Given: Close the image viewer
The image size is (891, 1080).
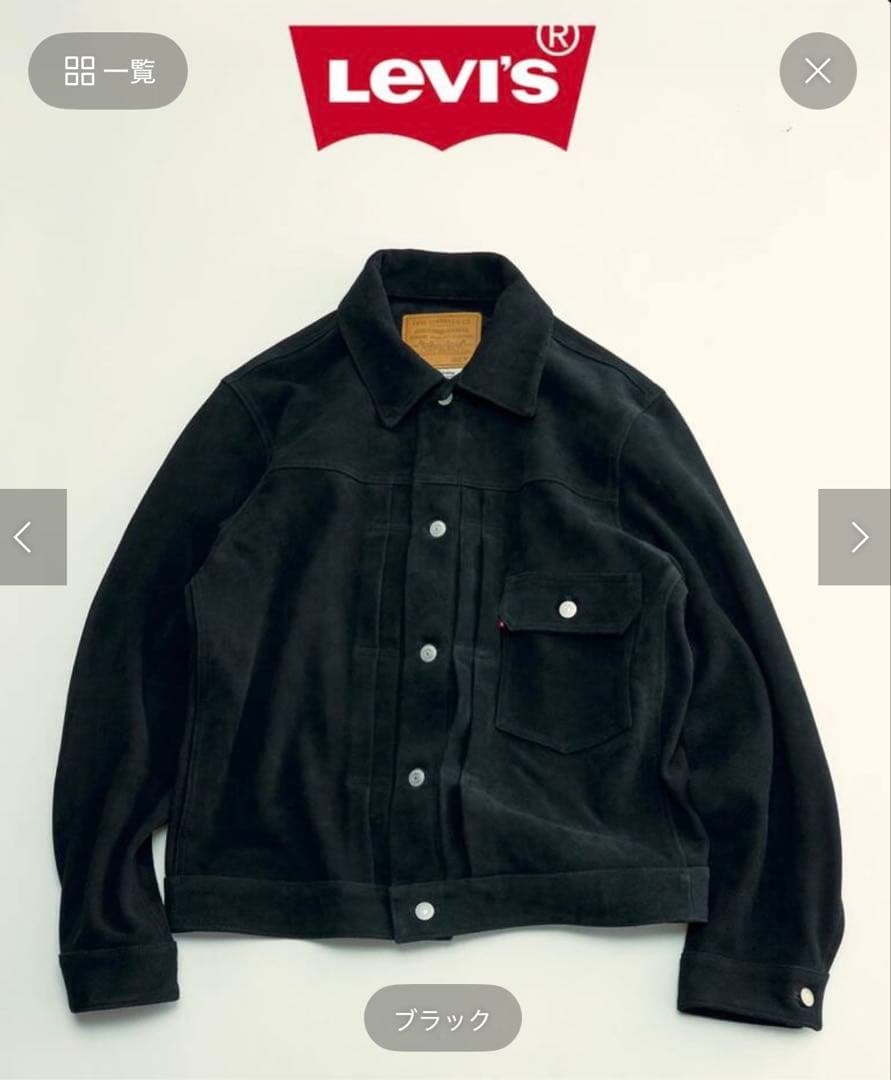Looking at the screenshot, I should click(817, 71).
